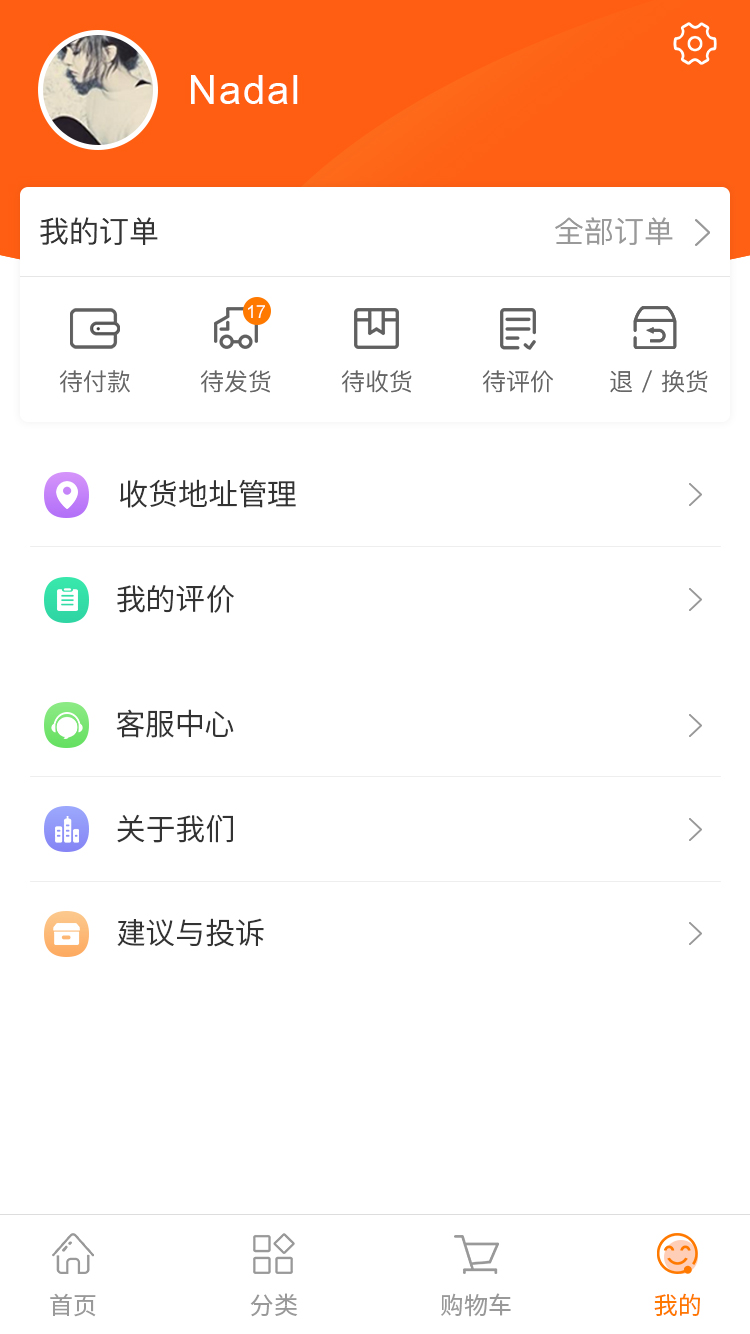Select the Mine tab (我的)

pyautogui.click(x=677, y=1274)
